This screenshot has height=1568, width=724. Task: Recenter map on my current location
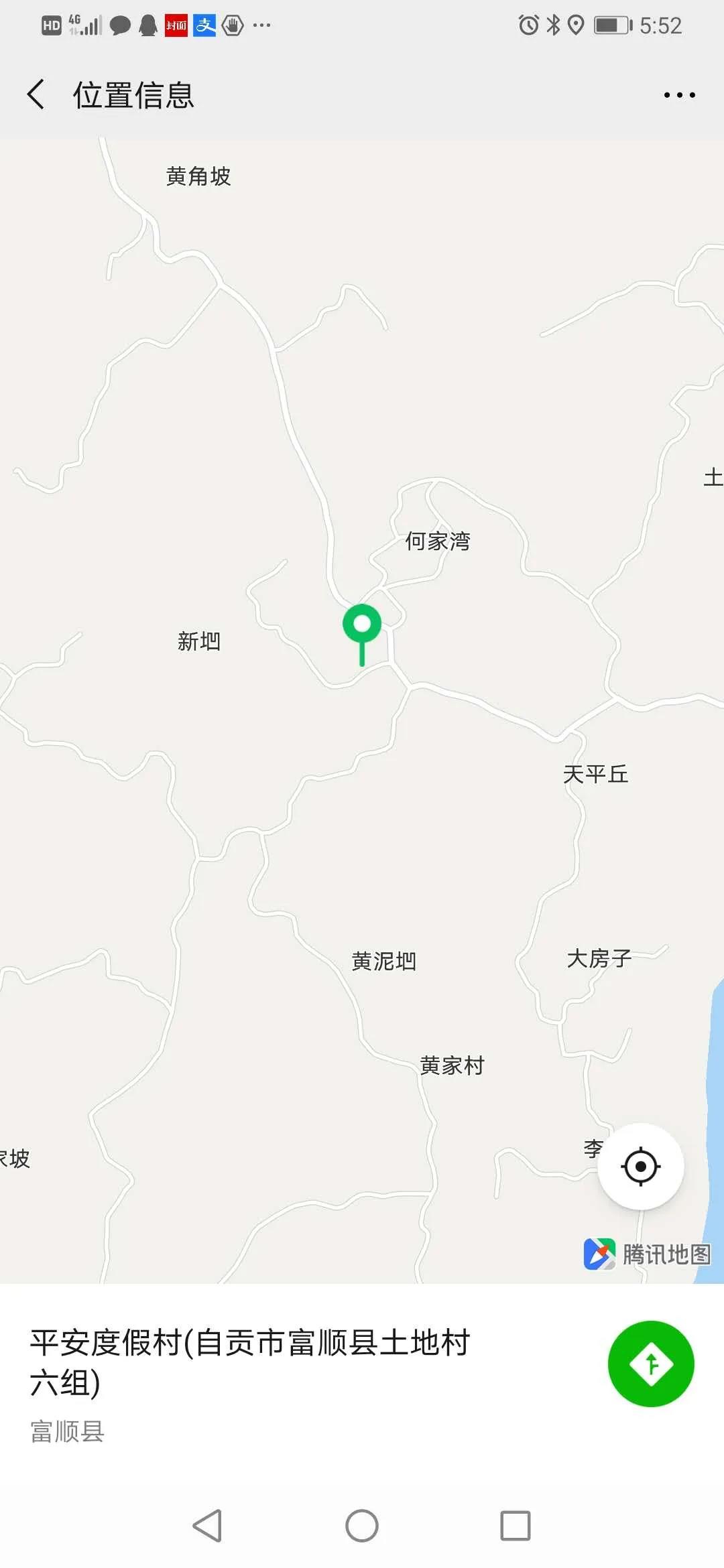[640, 1167]
